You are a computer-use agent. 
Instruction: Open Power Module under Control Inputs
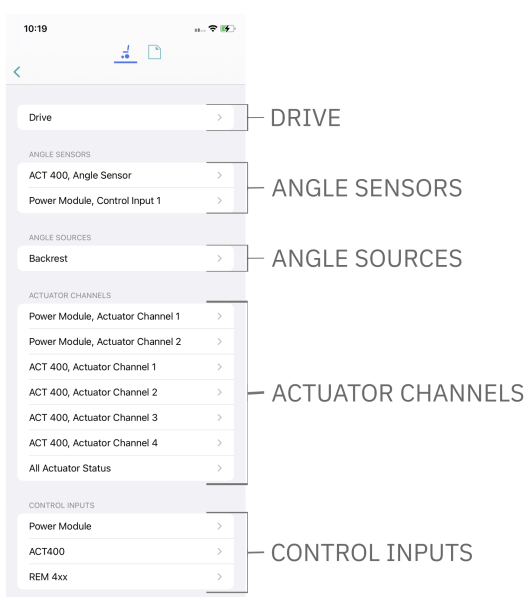(126, 526)
